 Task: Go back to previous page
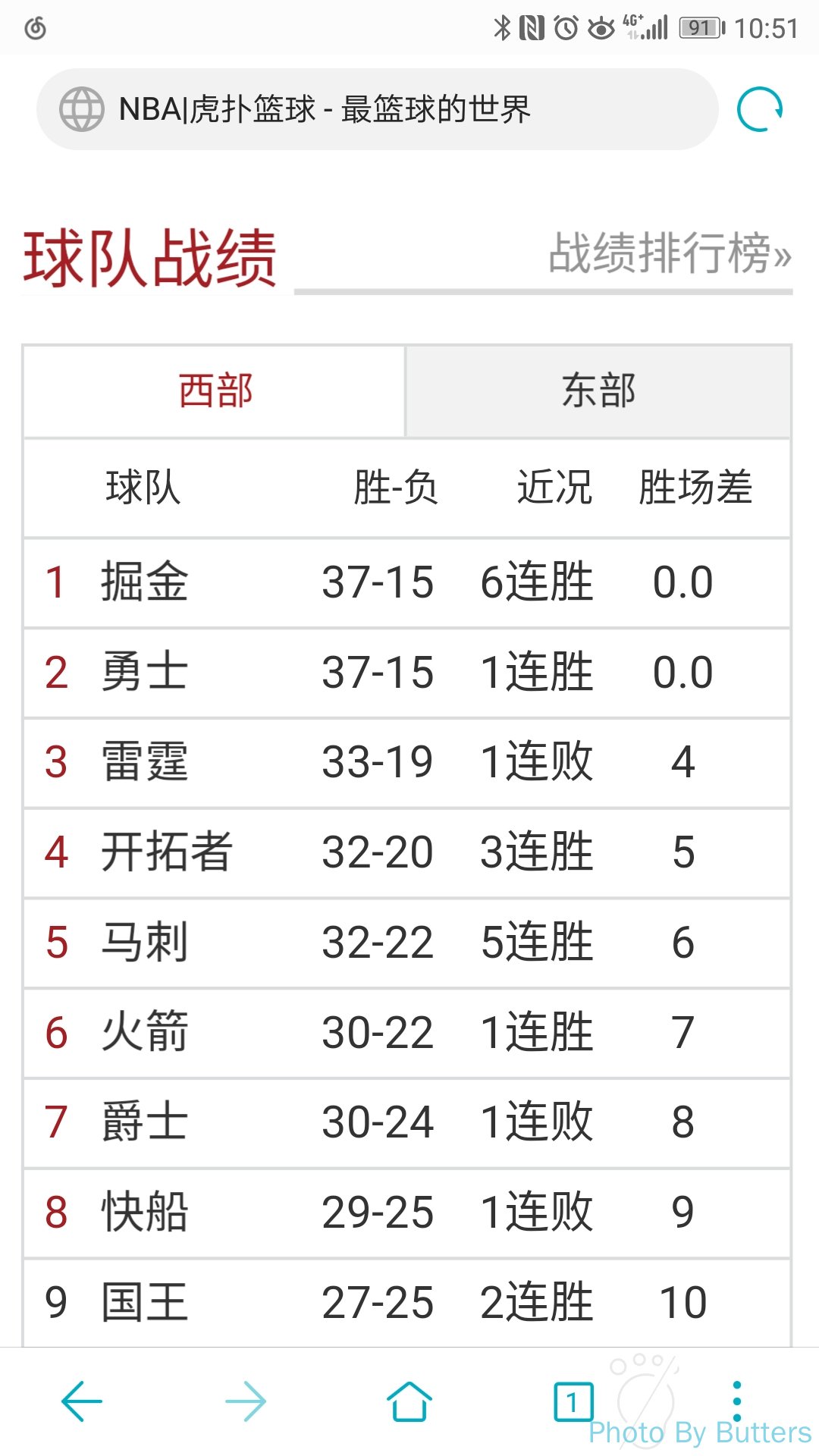pos(82,1401)
